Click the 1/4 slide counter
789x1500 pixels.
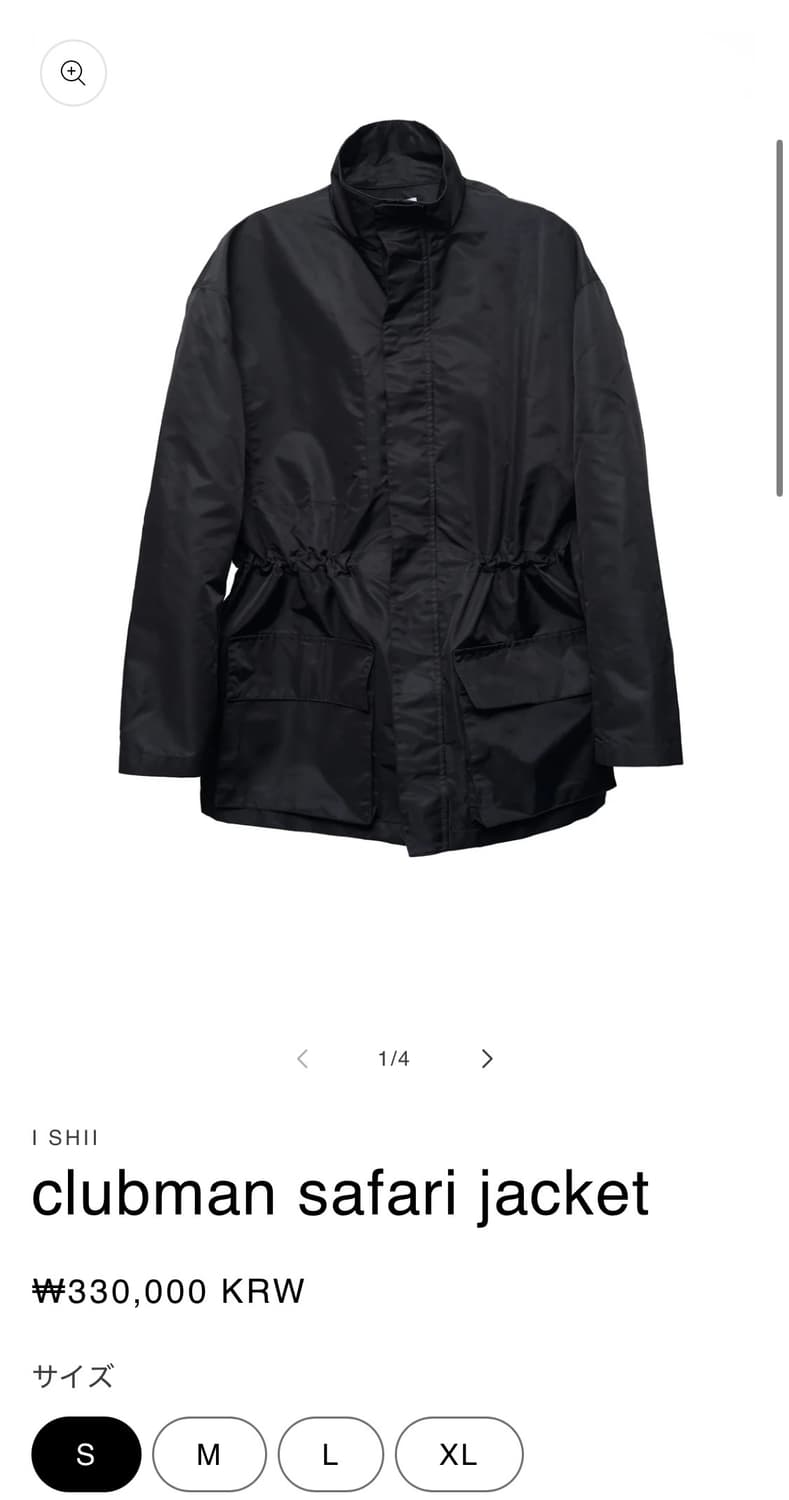pos(394,1058)
